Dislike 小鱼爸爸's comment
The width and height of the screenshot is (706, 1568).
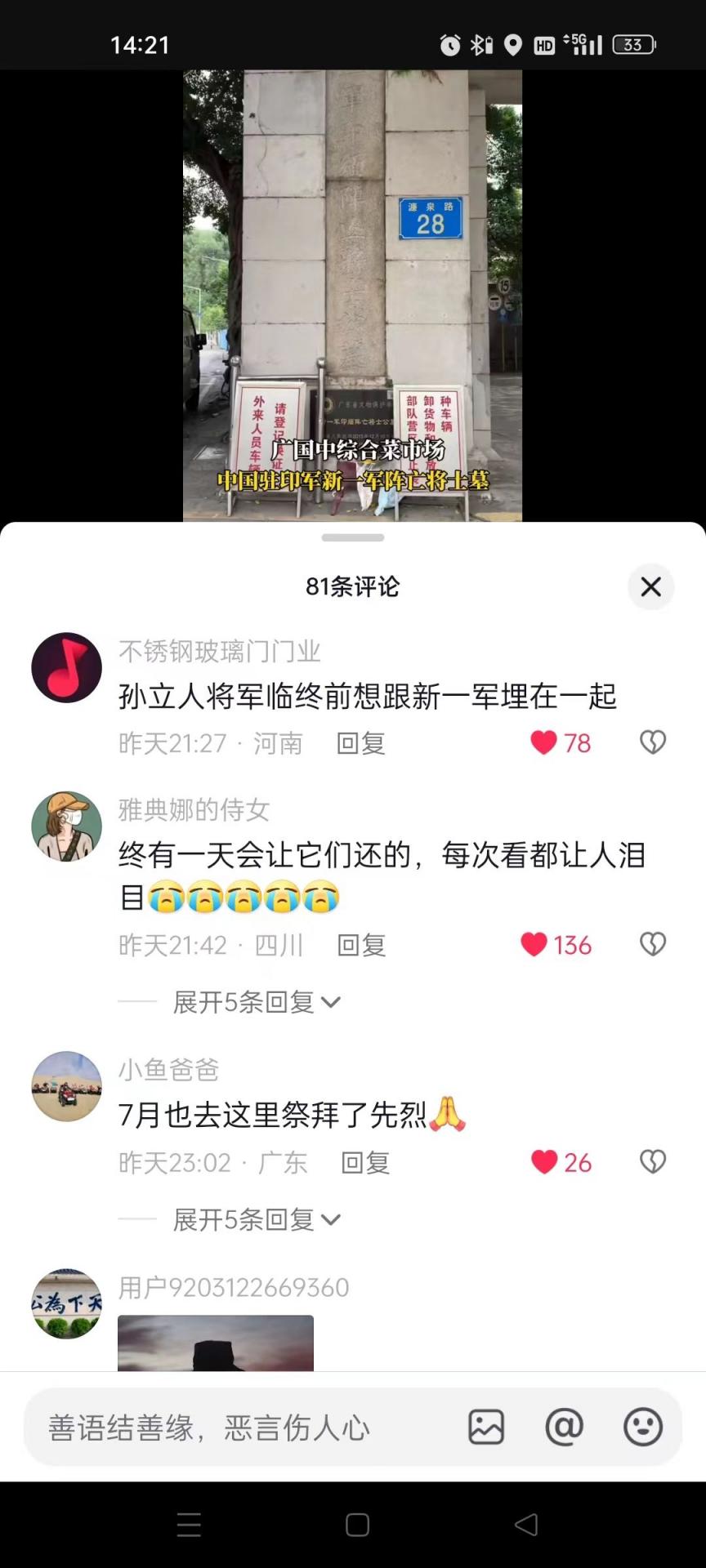coord(652,1162)
